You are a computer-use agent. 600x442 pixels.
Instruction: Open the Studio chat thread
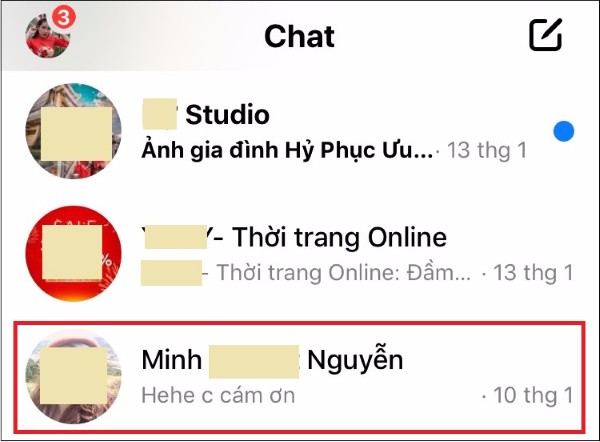click(x=300, y=131)
